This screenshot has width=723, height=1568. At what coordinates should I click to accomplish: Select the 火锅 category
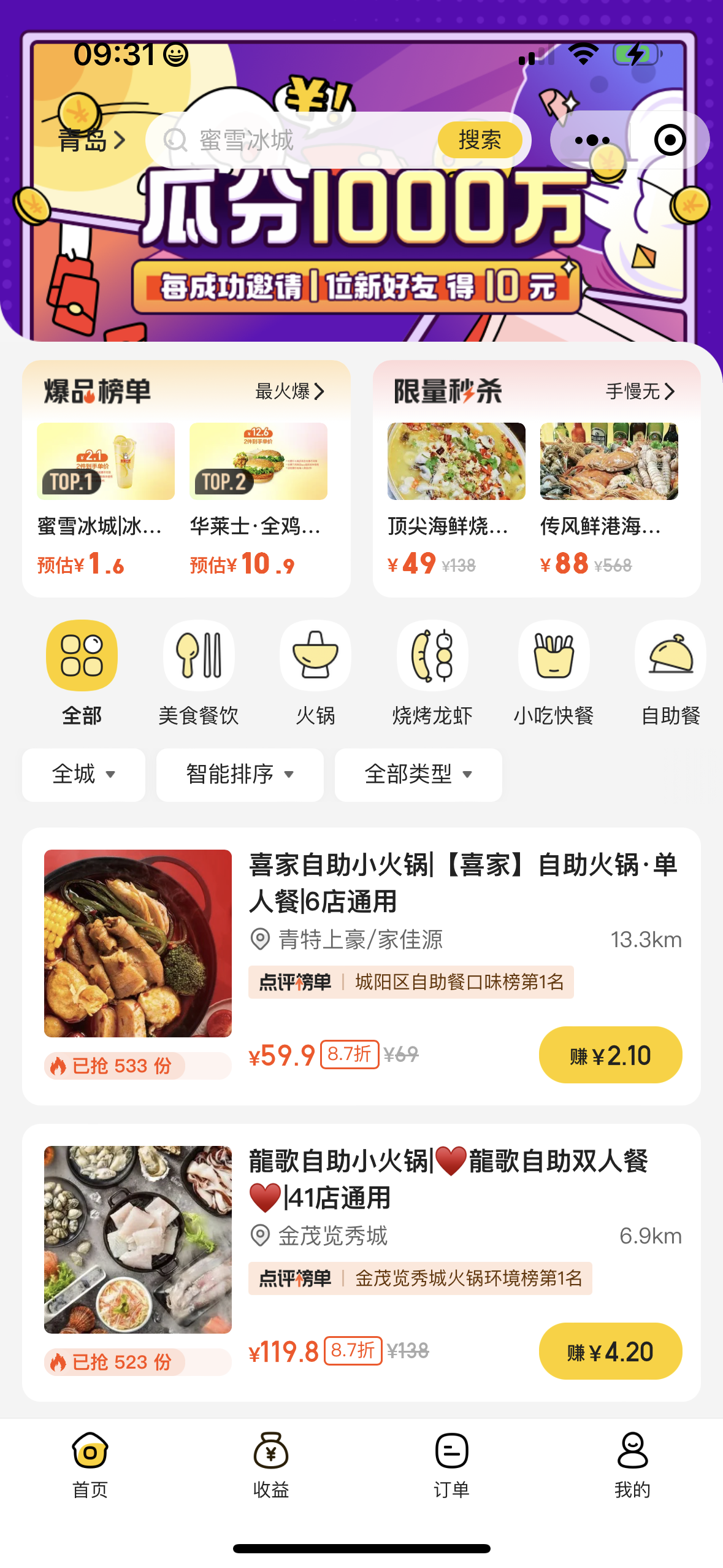point(315,673)
